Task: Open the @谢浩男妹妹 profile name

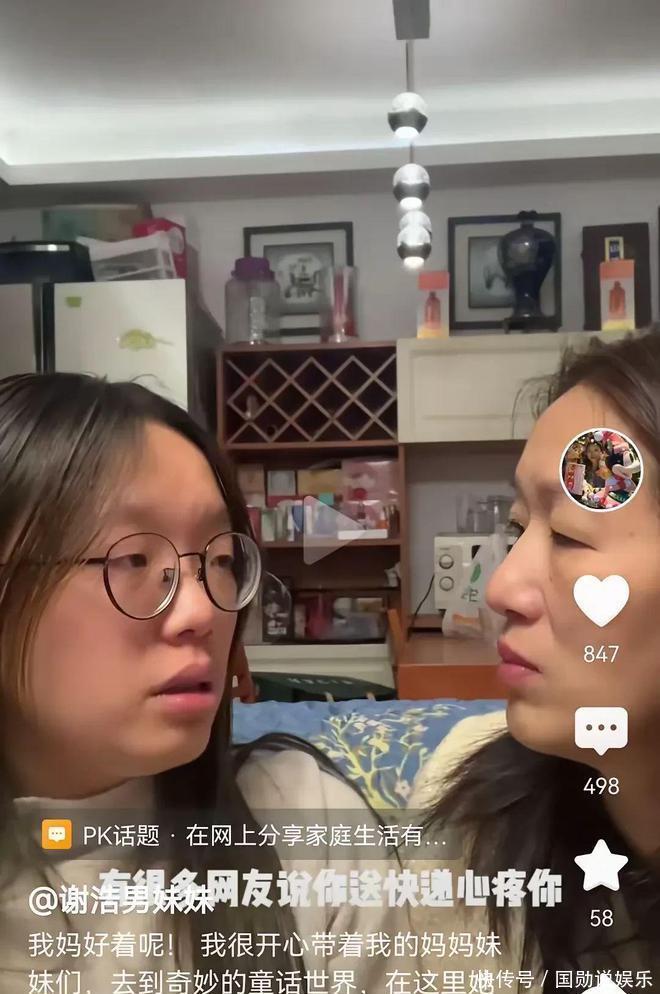Action: point(120,900)
